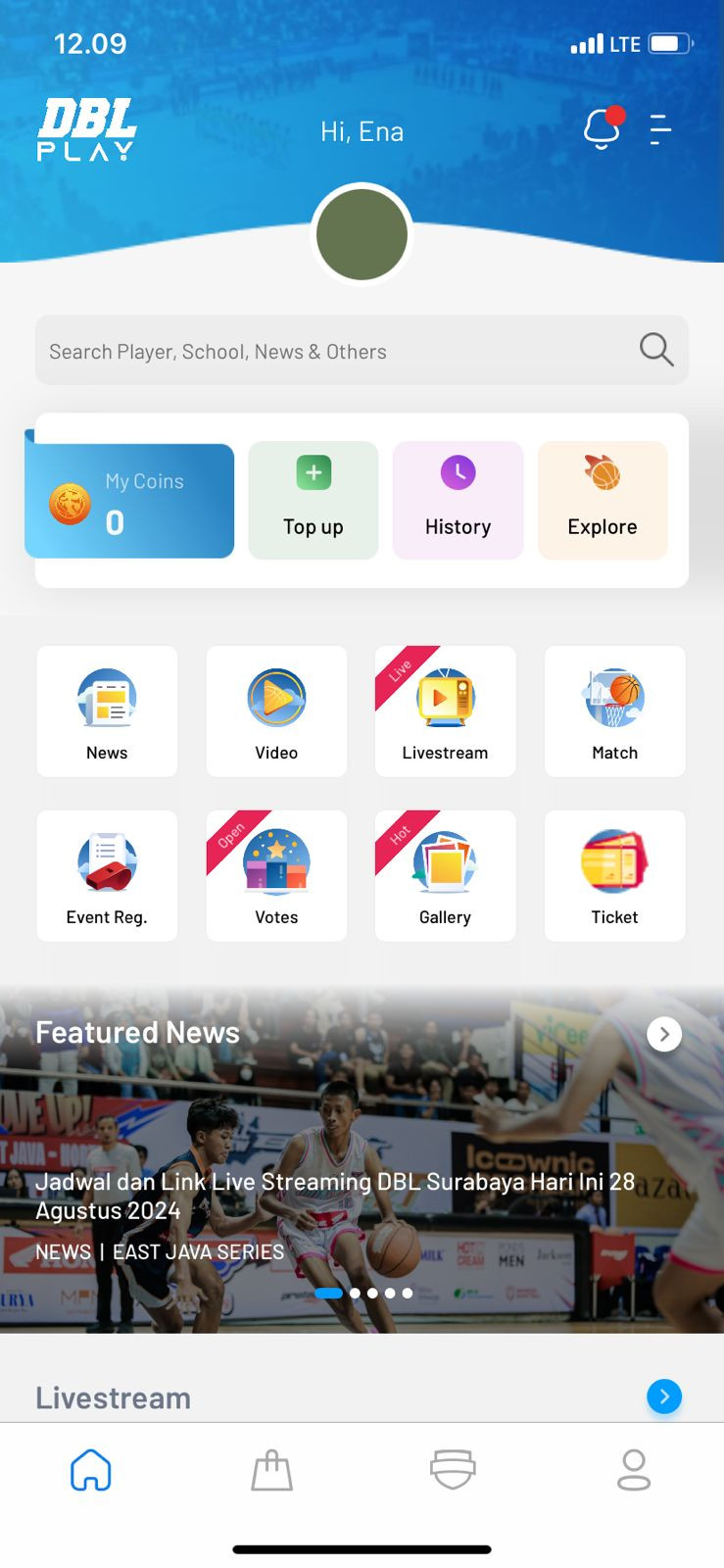This screenshot has width=724, height=1568.
Task: View coin History
Action: pyautogui.click(x=458, y=501)
